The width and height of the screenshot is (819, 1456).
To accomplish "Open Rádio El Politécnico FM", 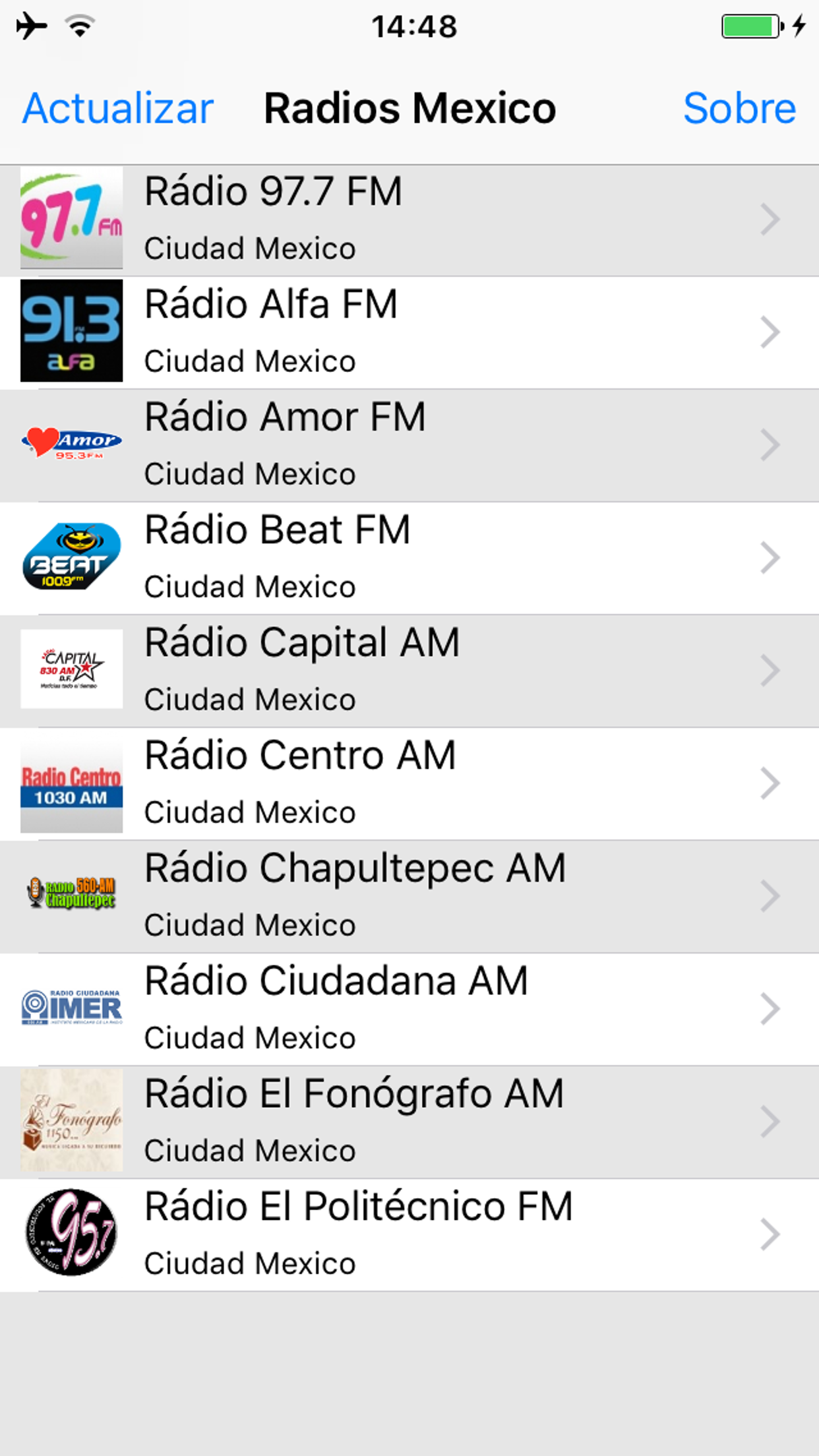I will click(409, 1234).
